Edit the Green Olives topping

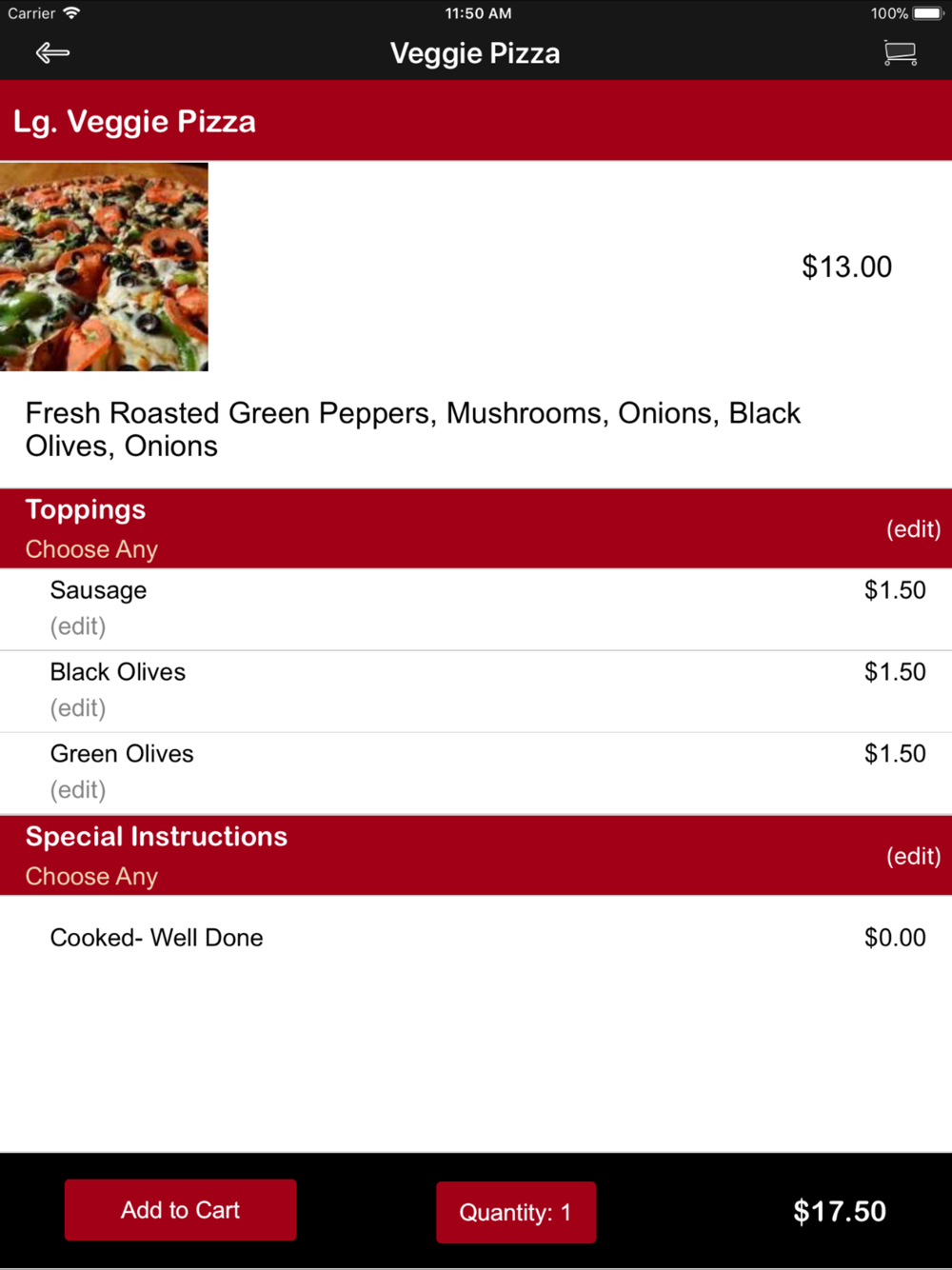coord(78,790)
